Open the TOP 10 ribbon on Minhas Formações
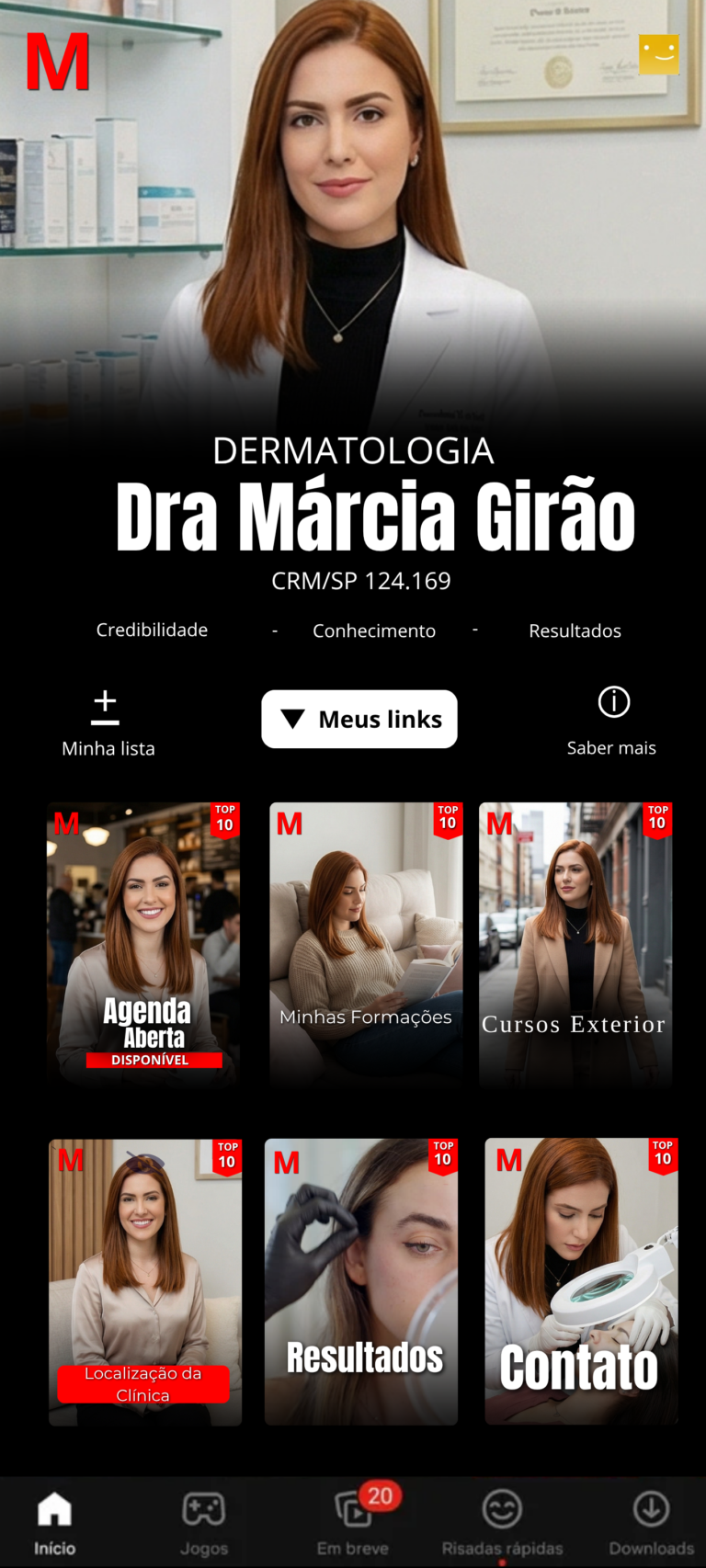706x1568 pixels. point(445,821)
